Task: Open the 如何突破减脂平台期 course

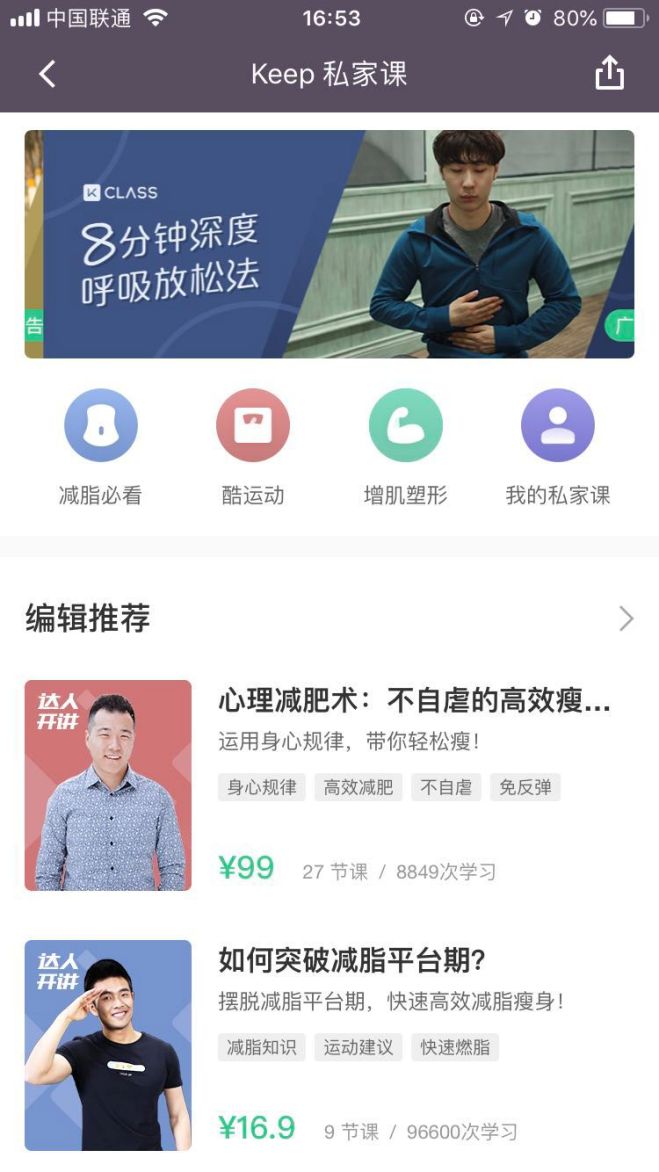Action: pos(352,962)
